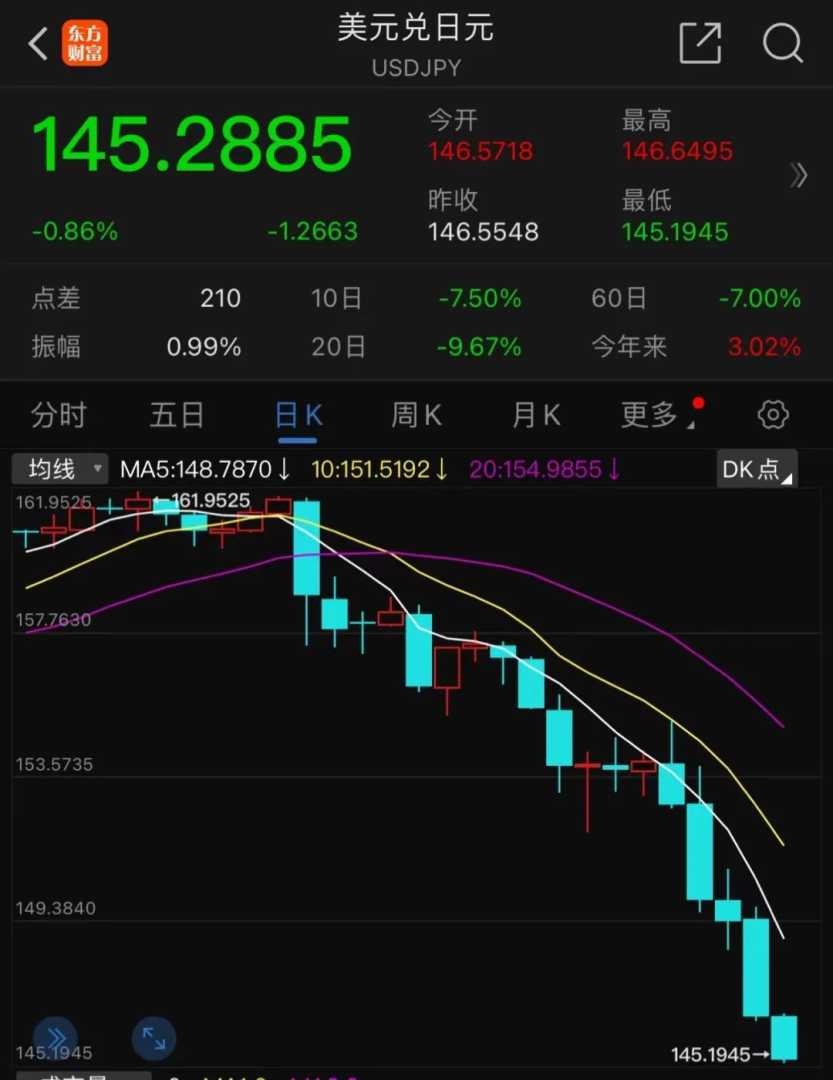
Task: Tap the double-arrow button on chart
Action: (x=56, y=1038)
